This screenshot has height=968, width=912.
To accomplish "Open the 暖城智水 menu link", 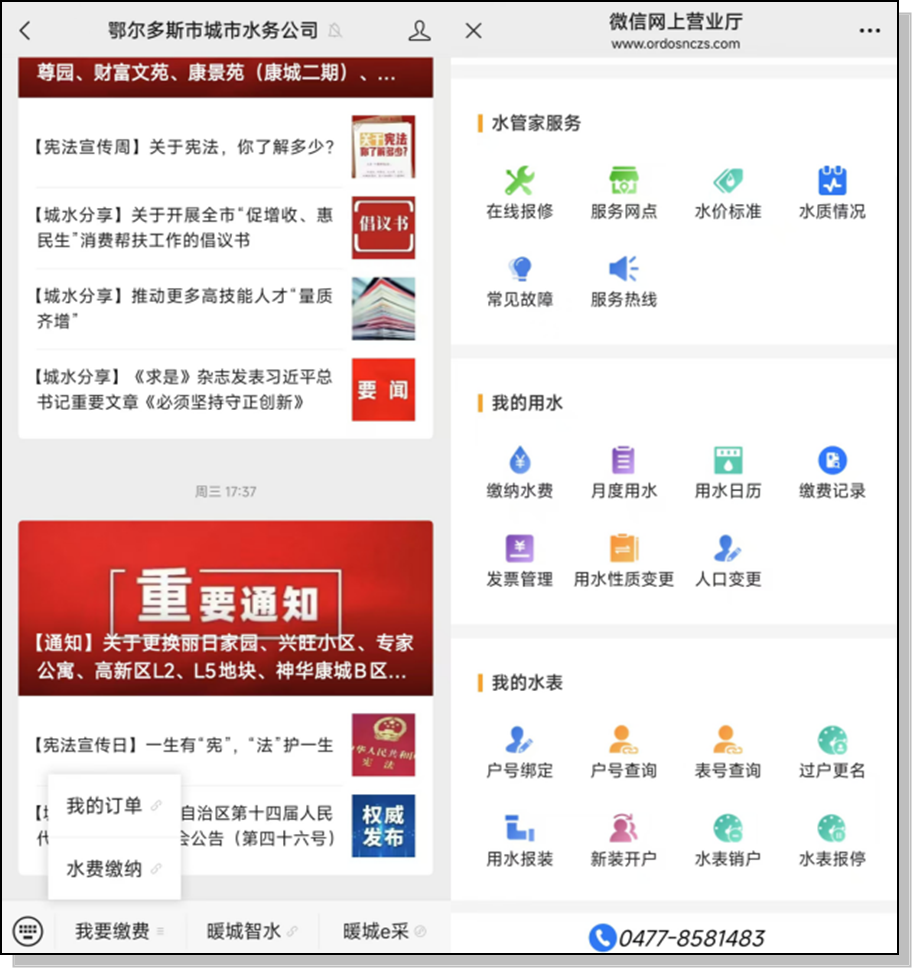I will 252,931.
